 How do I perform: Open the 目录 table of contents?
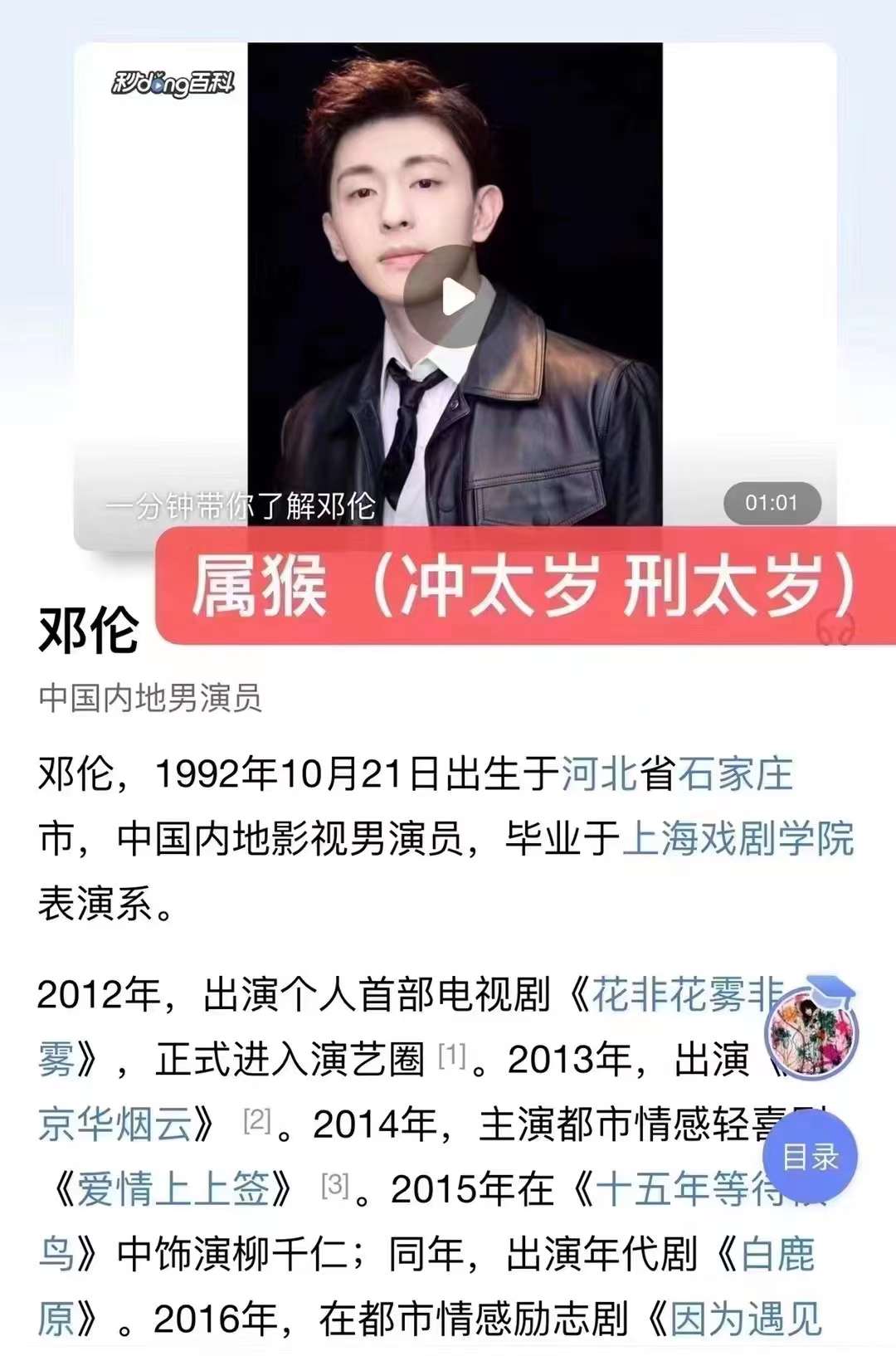click(x=810, y=1157)
